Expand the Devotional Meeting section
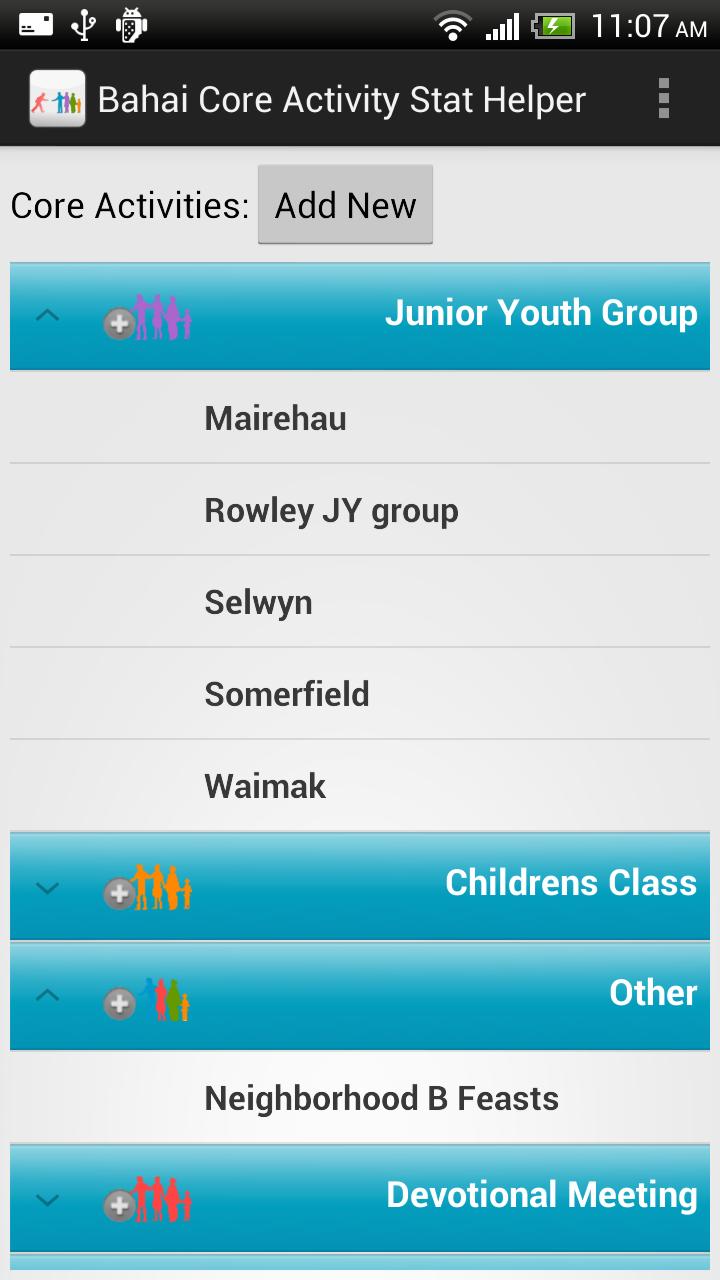Viewport: 720px width, 1280px height. (x=47, y=1199)
